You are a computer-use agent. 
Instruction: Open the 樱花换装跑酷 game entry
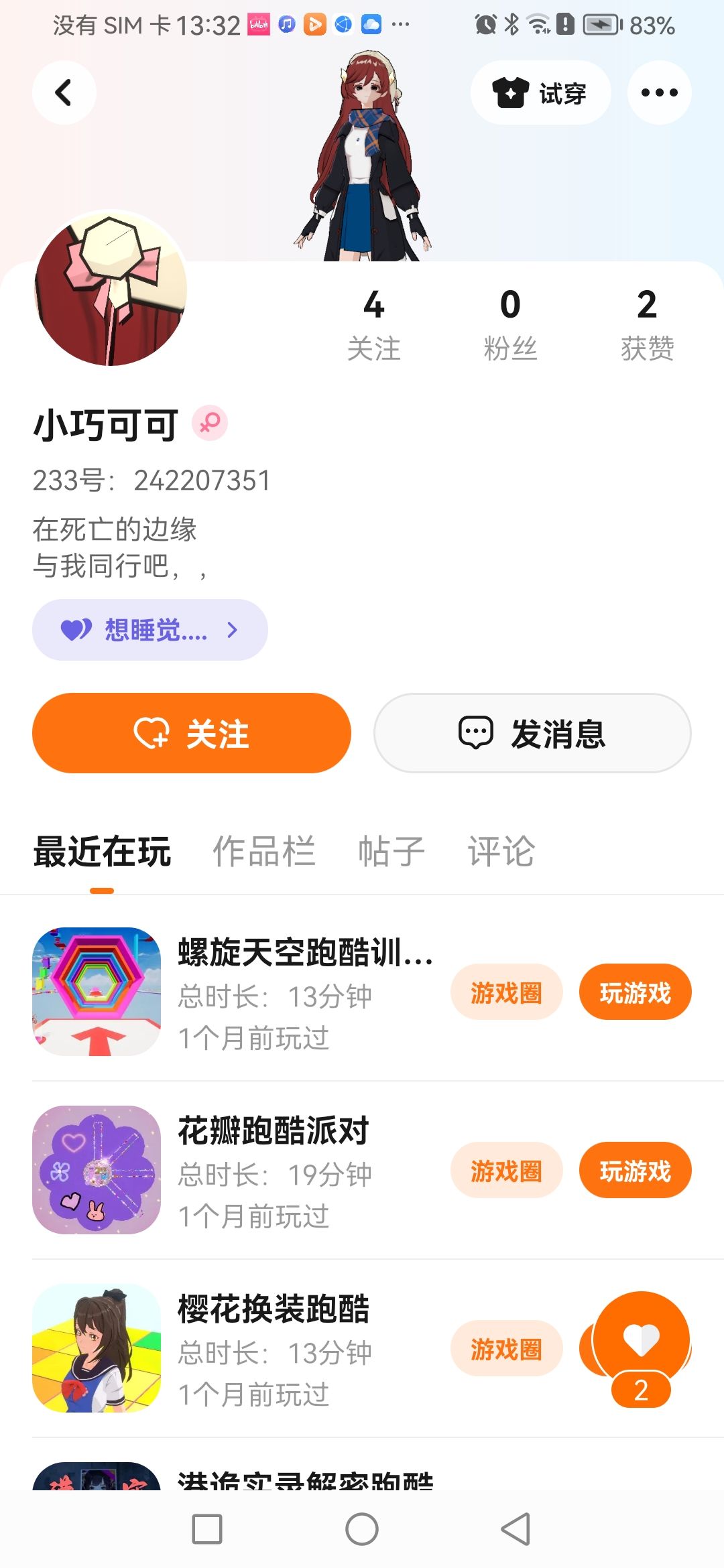274,1310
